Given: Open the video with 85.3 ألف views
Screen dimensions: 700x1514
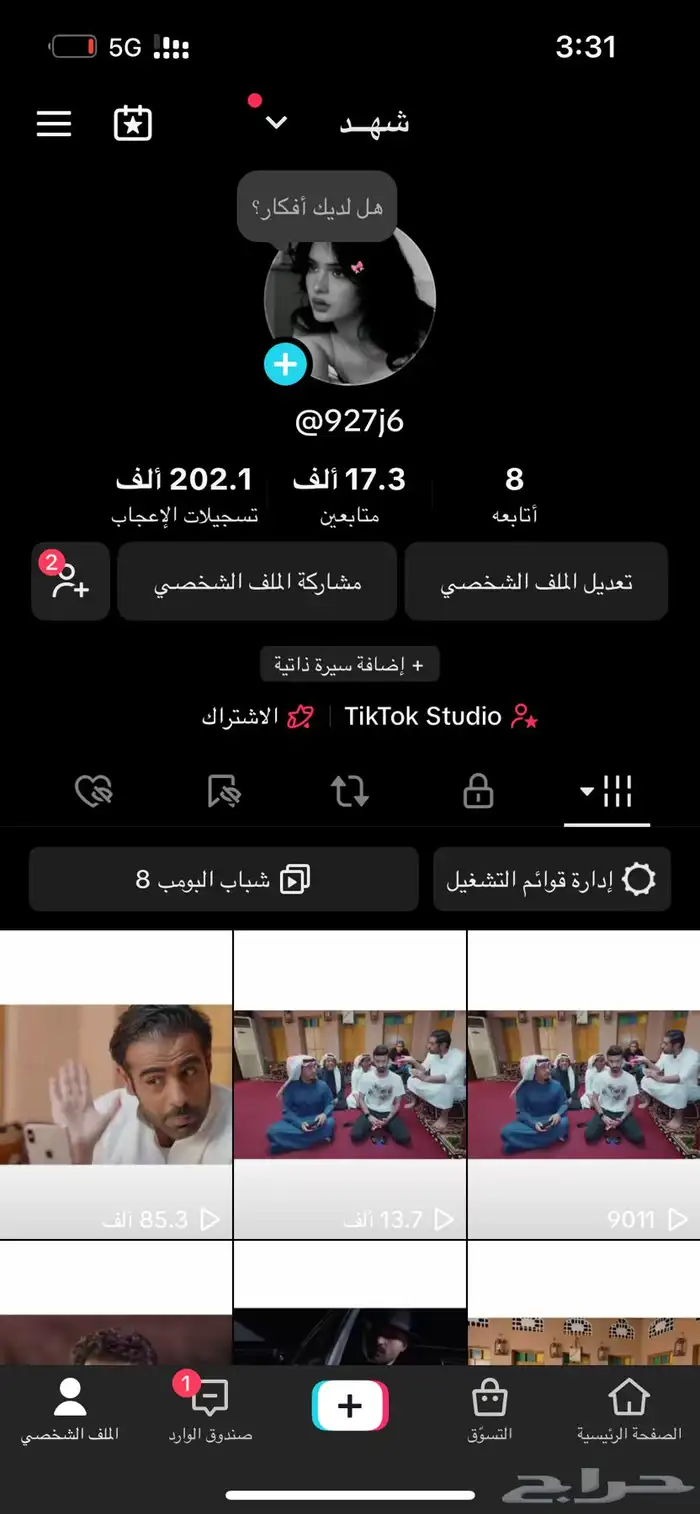Looking at the screenshot, I should pos(116,1085).
